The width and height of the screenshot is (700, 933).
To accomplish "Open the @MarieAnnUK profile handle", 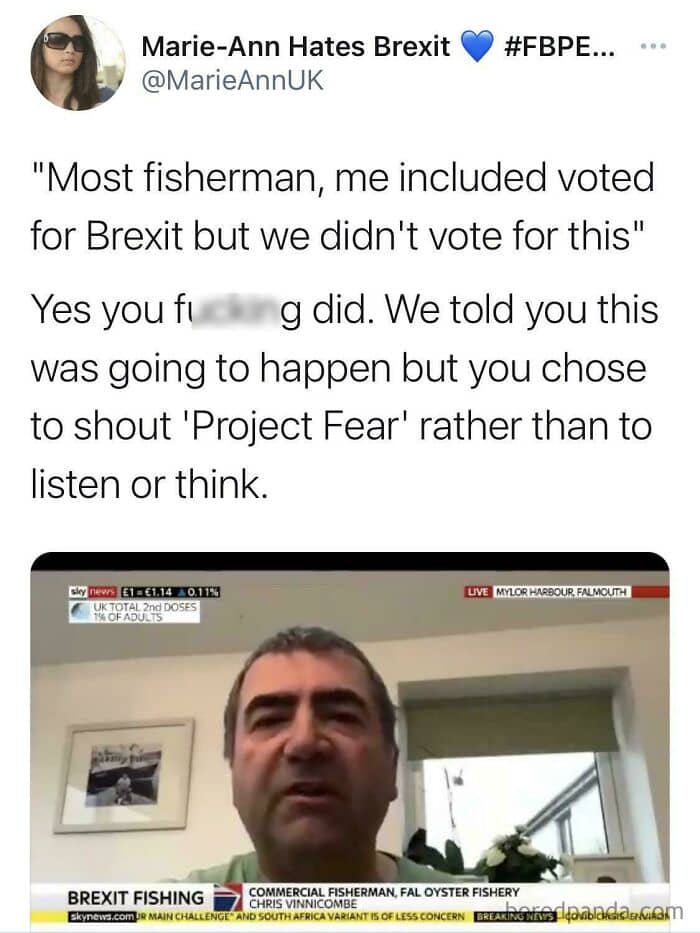I will pyautogui.click(x=232, y=80).
